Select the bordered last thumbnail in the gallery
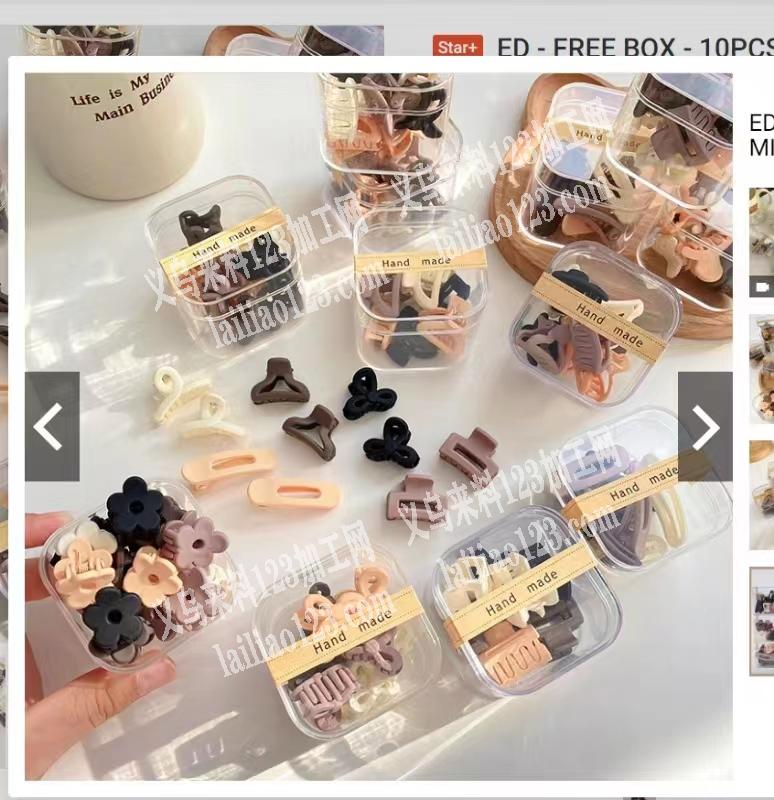The width and height of the screenshot is (774, 800). pyautogui.click(x=762, y=607)
